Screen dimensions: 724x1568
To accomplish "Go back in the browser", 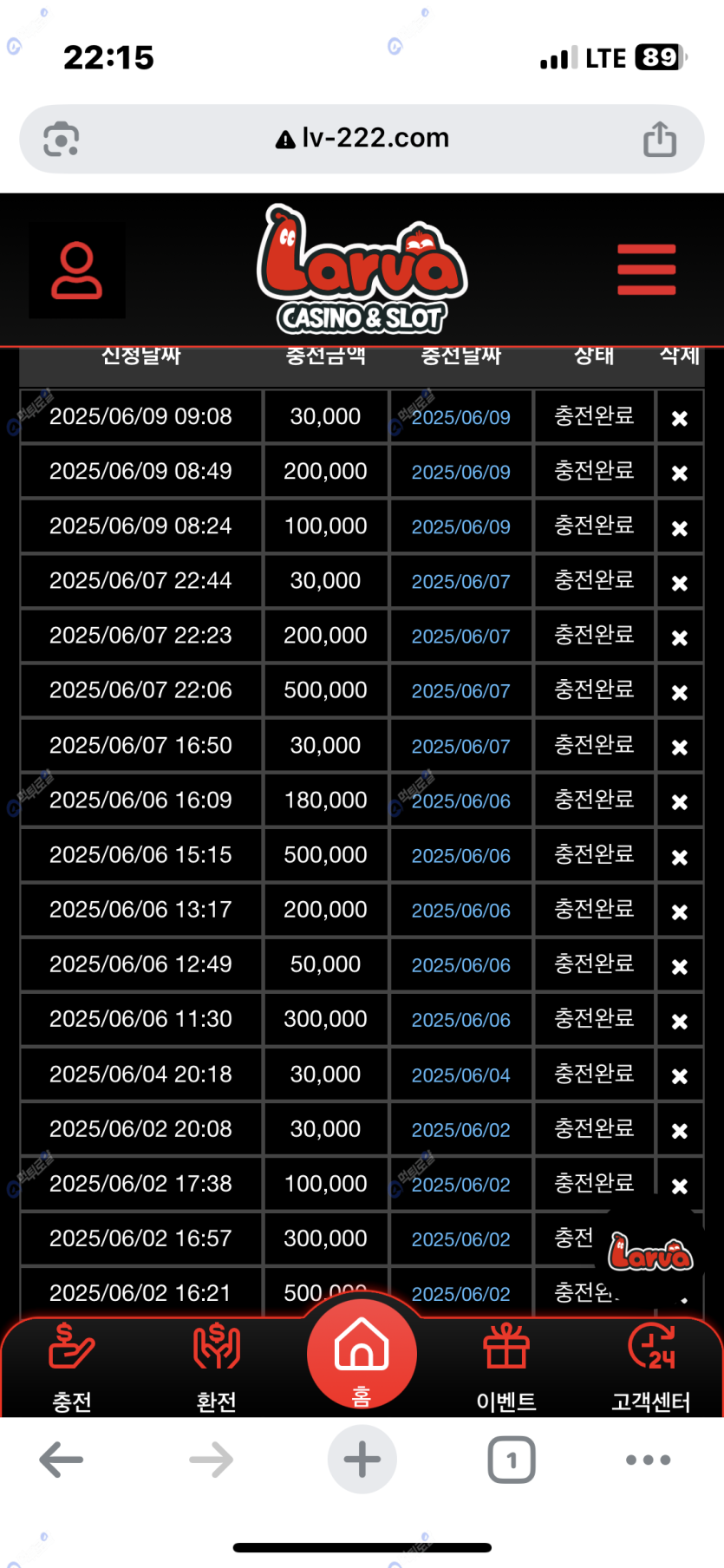I will coord(62,1460).
